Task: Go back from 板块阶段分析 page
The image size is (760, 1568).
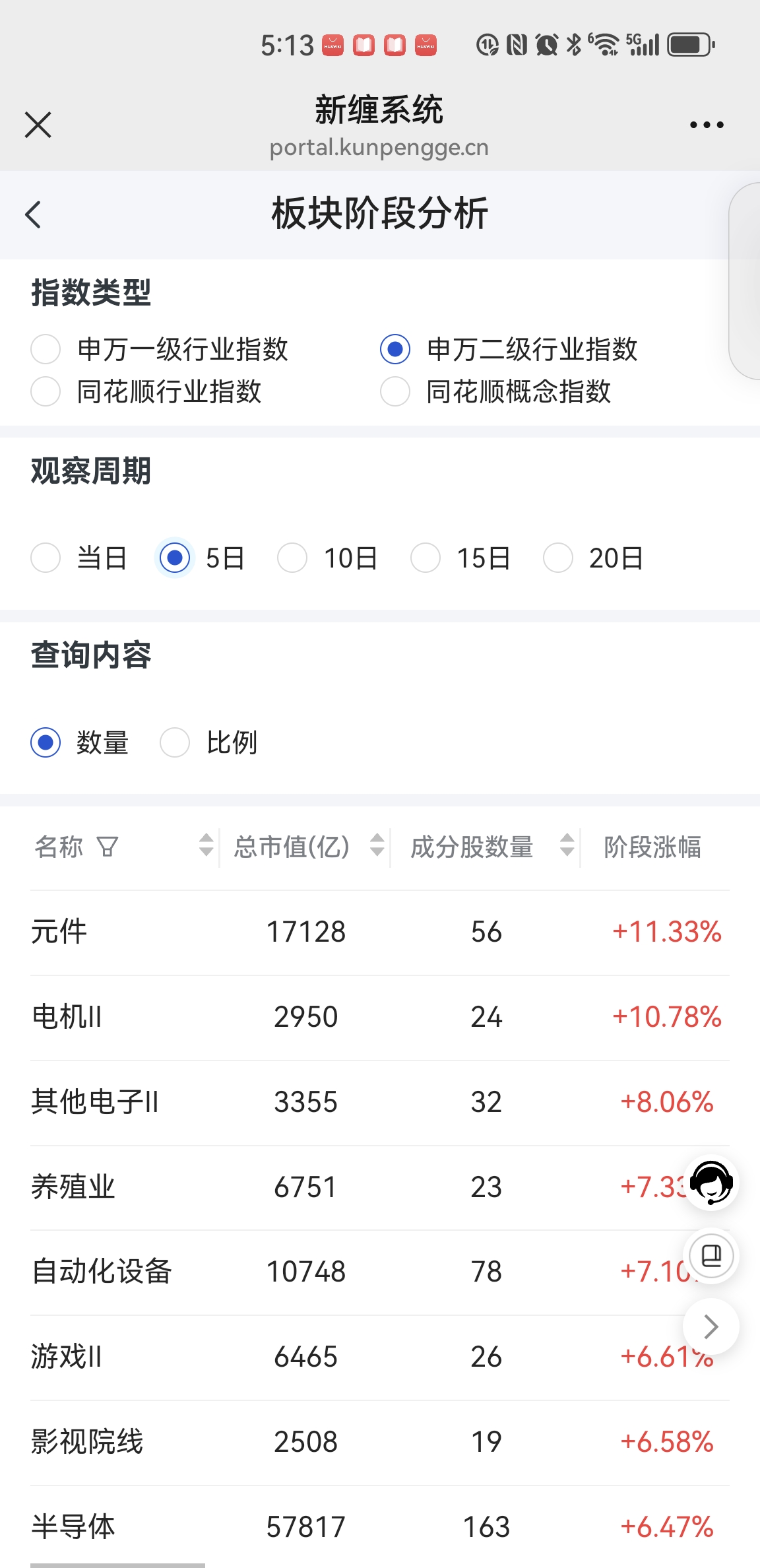Action: 33,214
